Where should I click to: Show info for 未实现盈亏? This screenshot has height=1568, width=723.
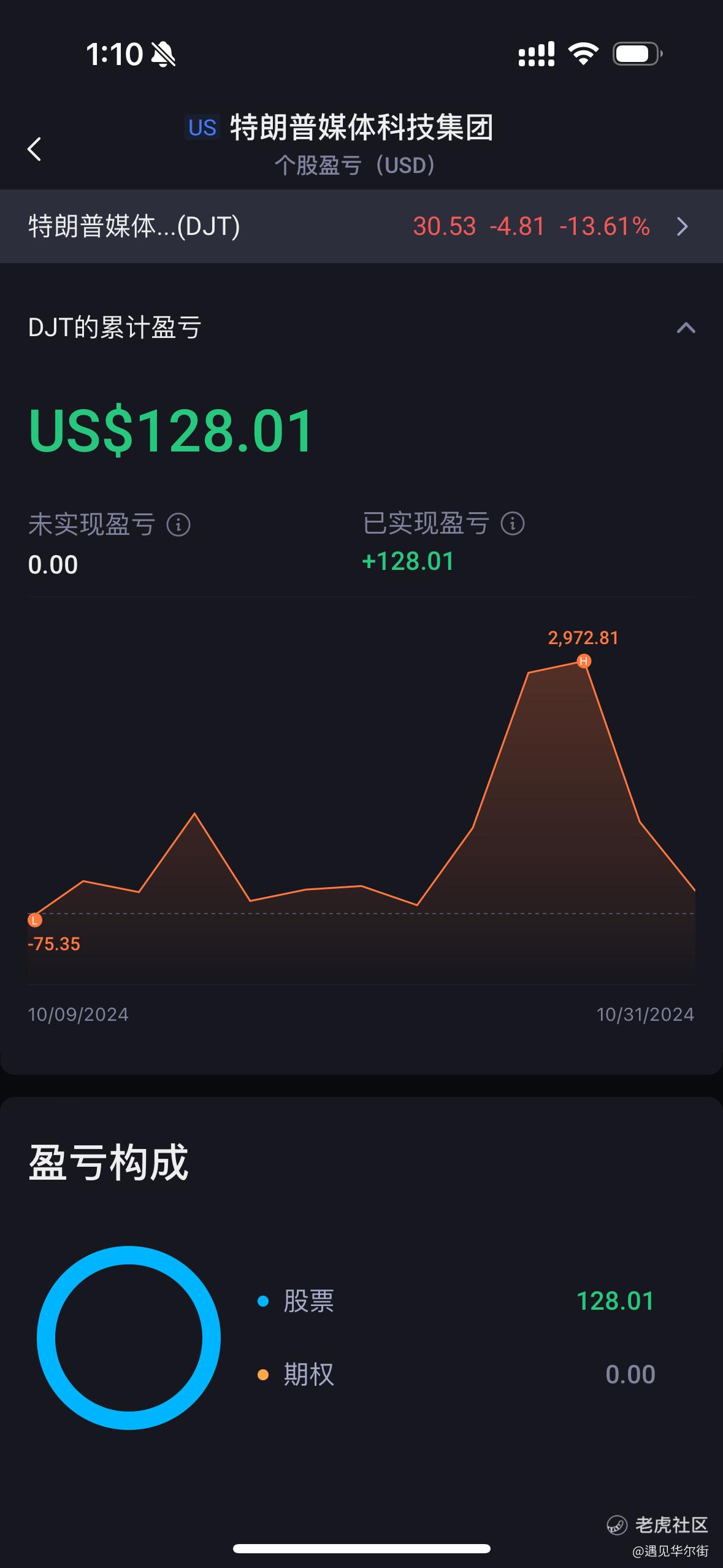(x=178, y=525)
